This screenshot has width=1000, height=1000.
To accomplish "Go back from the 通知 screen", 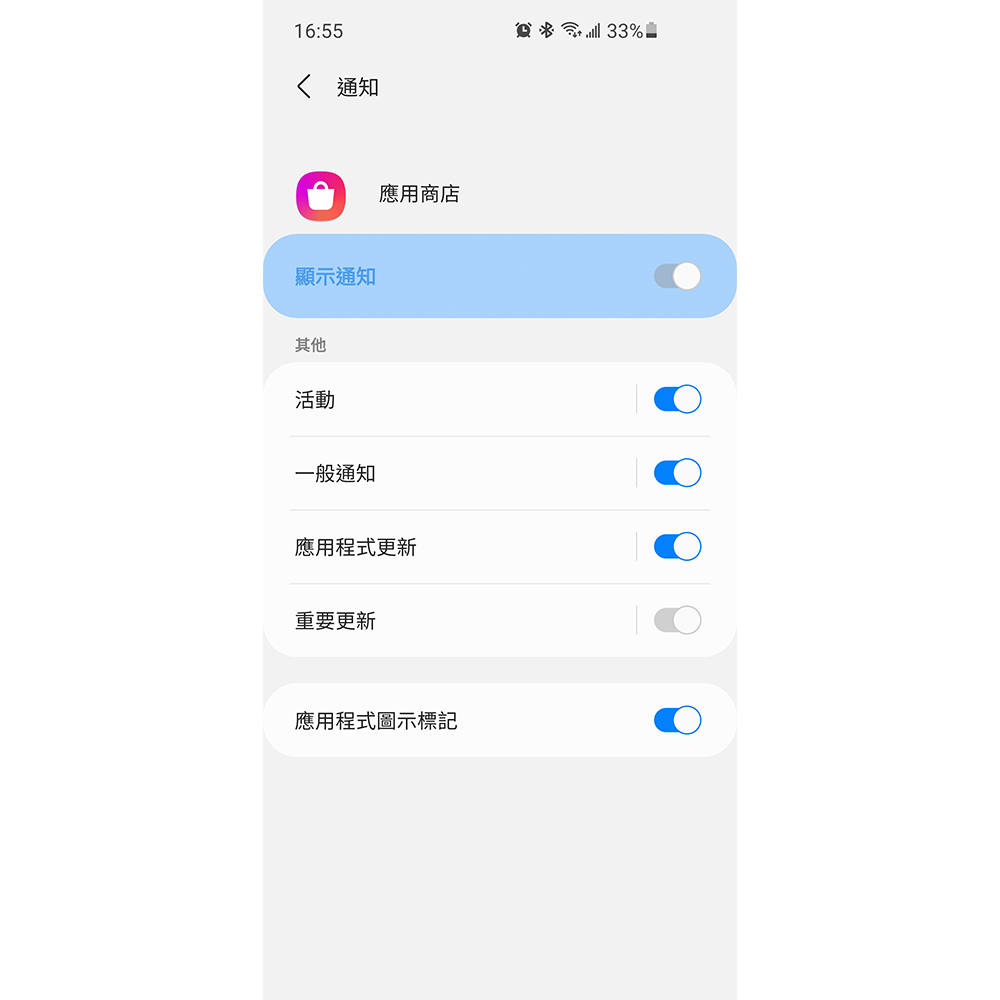I will click(x=304, y=87).
